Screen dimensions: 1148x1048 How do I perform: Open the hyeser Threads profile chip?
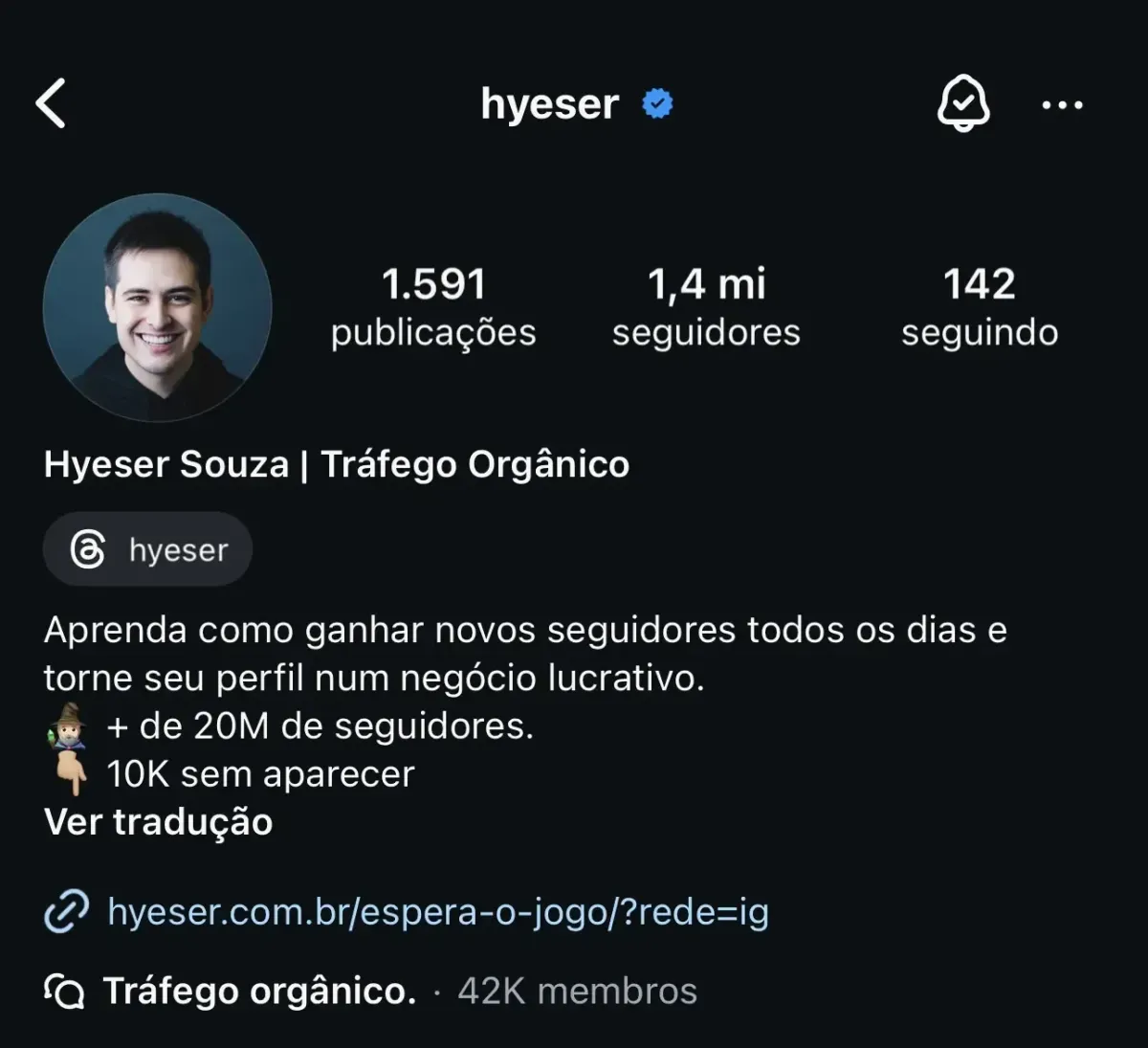coord(148,549)
